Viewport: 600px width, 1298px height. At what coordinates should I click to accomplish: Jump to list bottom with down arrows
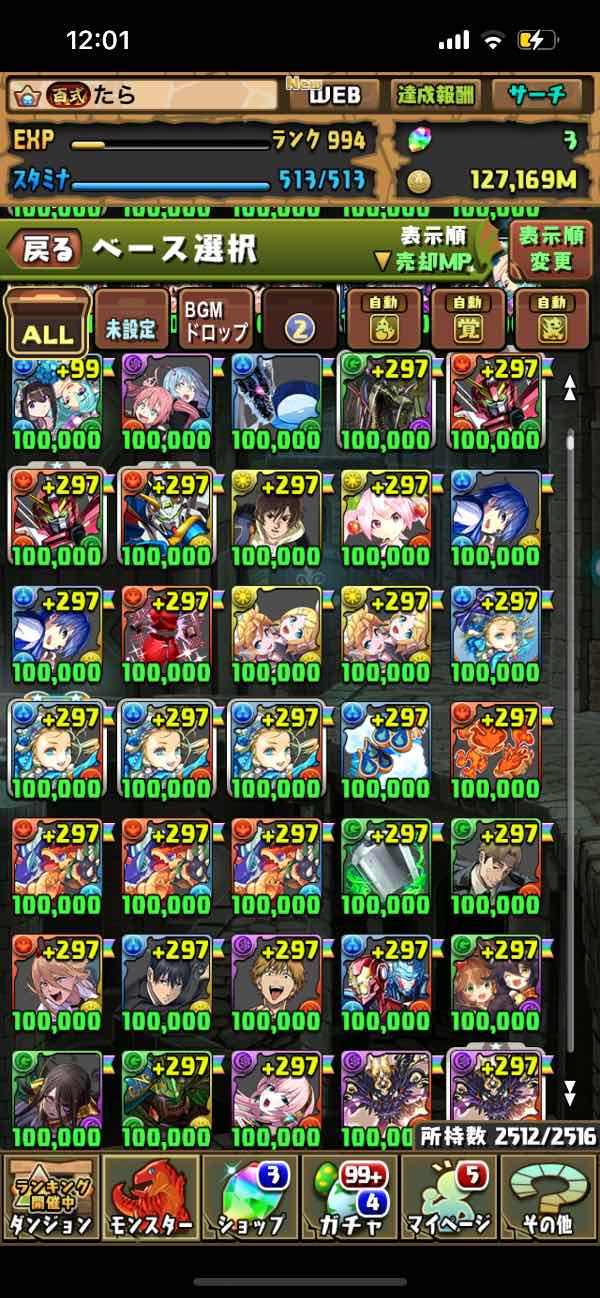[570, 1090]
